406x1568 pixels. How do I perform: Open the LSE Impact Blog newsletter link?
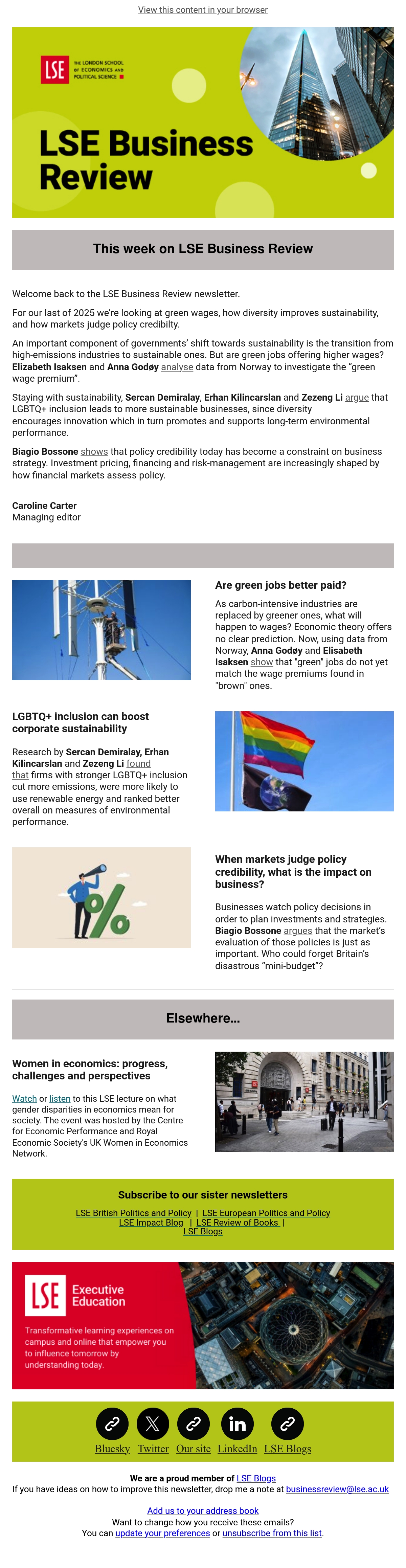(151, 1222)
